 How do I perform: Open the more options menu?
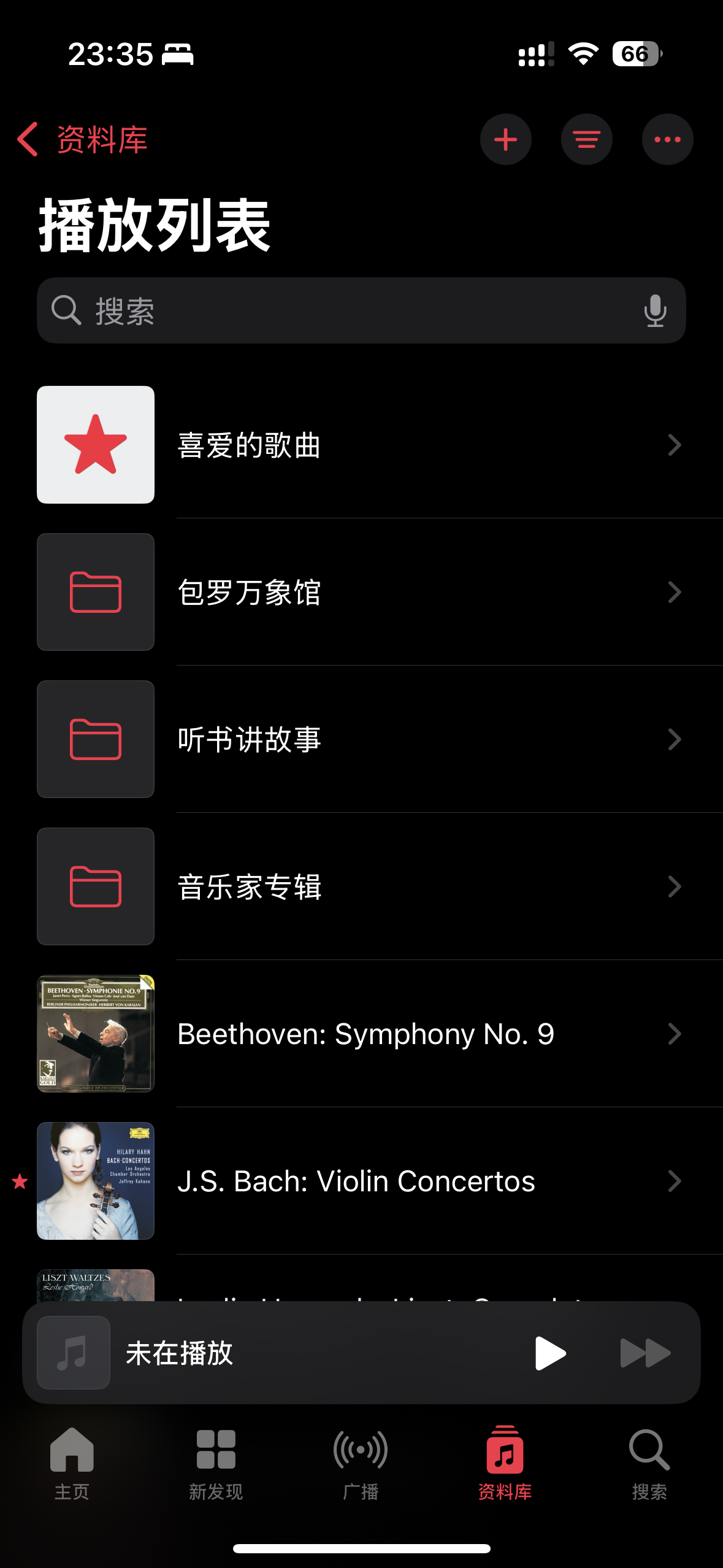(x=667, y=140)
